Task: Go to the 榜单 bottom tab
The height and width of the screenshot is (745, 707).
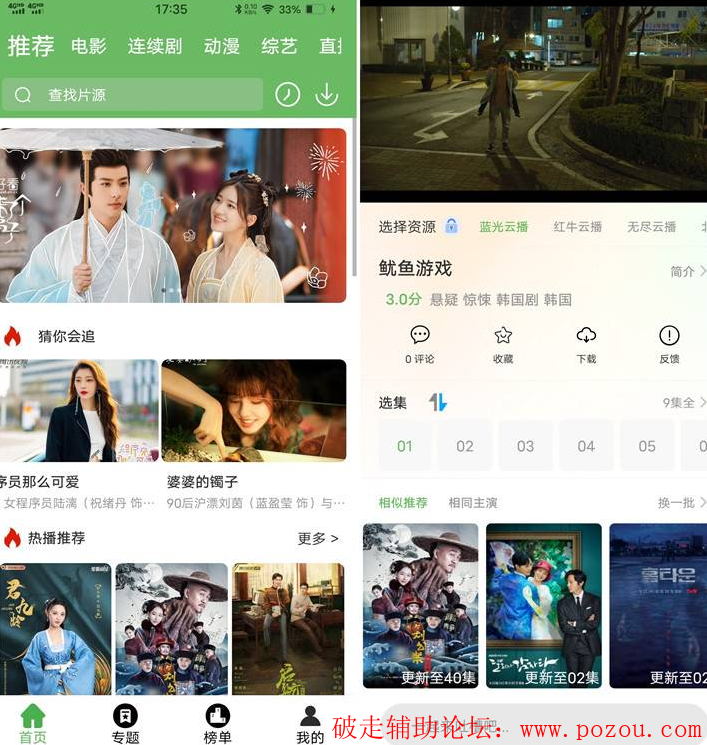Action: pyautogui.click(x=217, y=724)
